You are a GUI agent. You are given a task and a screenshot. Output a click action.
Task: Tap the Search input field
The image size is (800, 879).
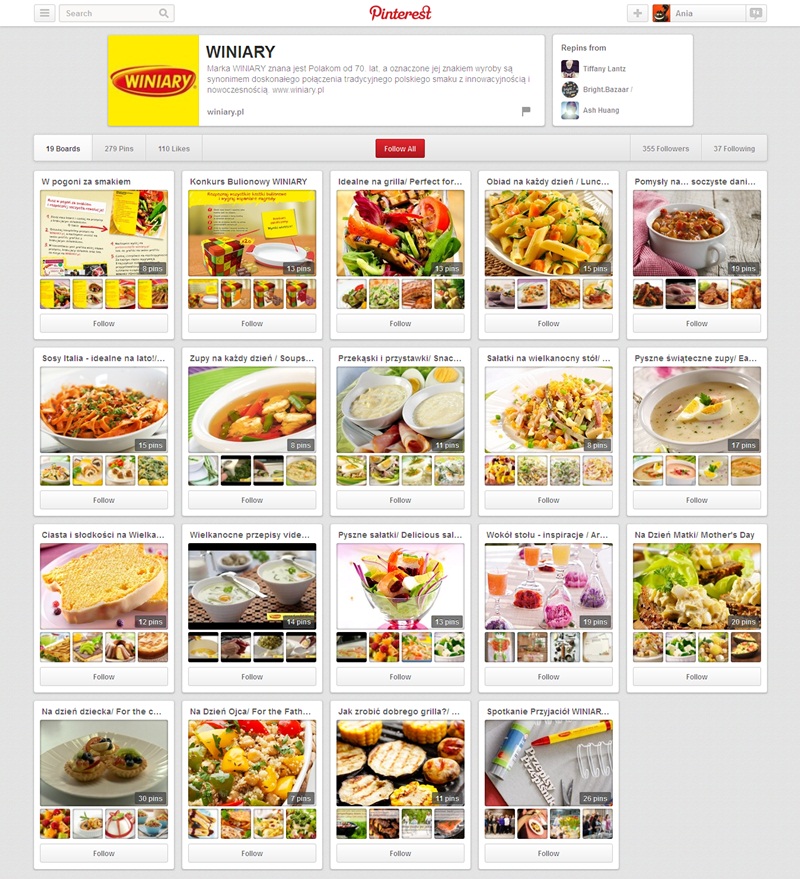[x=108, y=13]
